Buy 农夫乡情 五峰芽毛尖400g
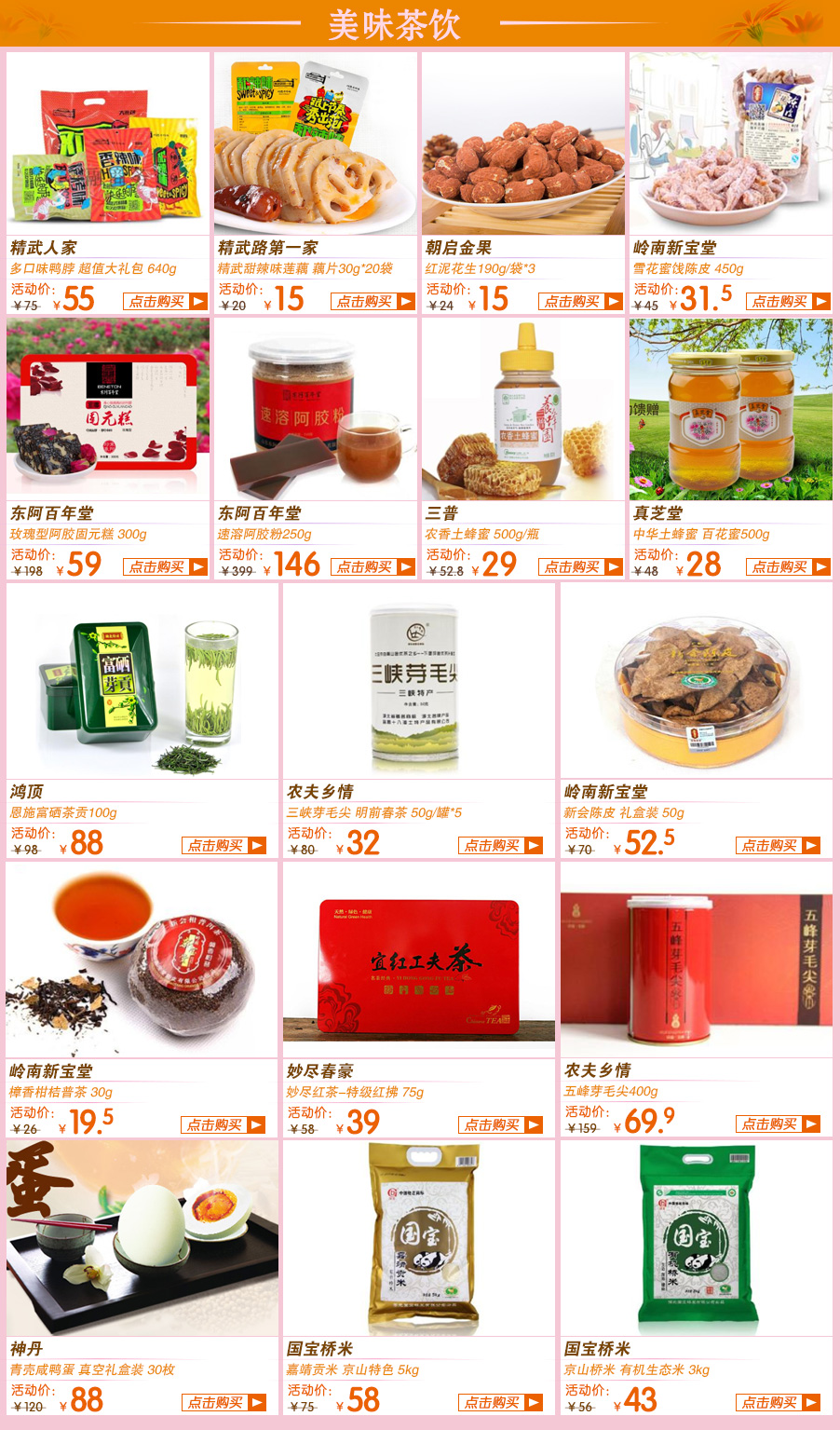Screen dimensions: 840x1430 [x=778, y=1124]
